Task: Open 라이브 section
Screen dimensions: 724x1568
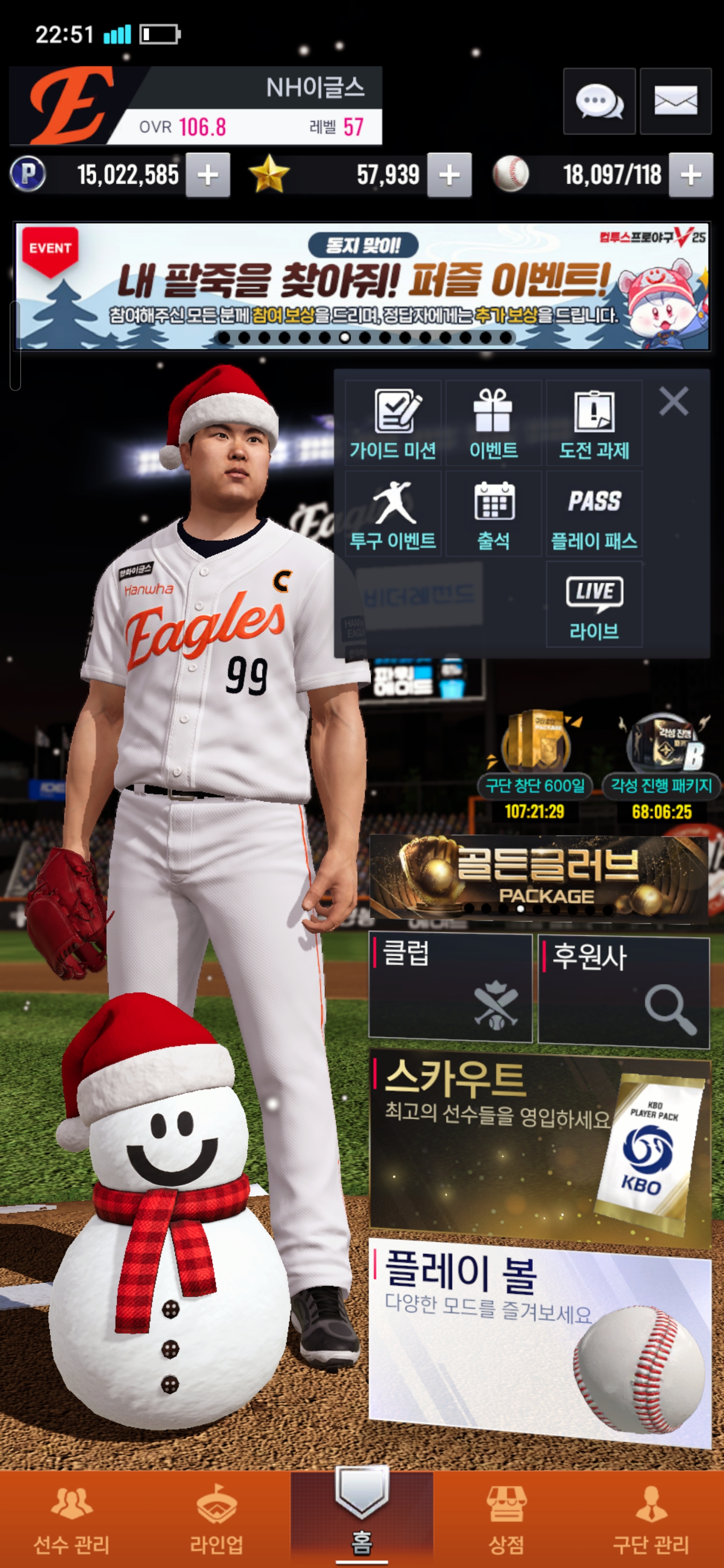Action: pyautogui.click(x=594, y=605)
